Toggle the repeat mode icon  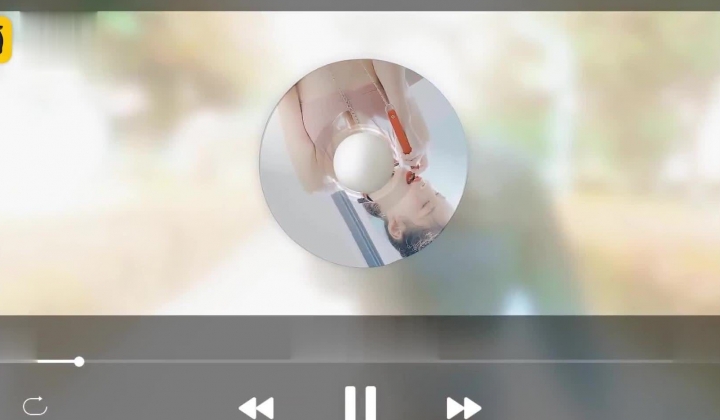pyautogui.click(x=35, y=405)
